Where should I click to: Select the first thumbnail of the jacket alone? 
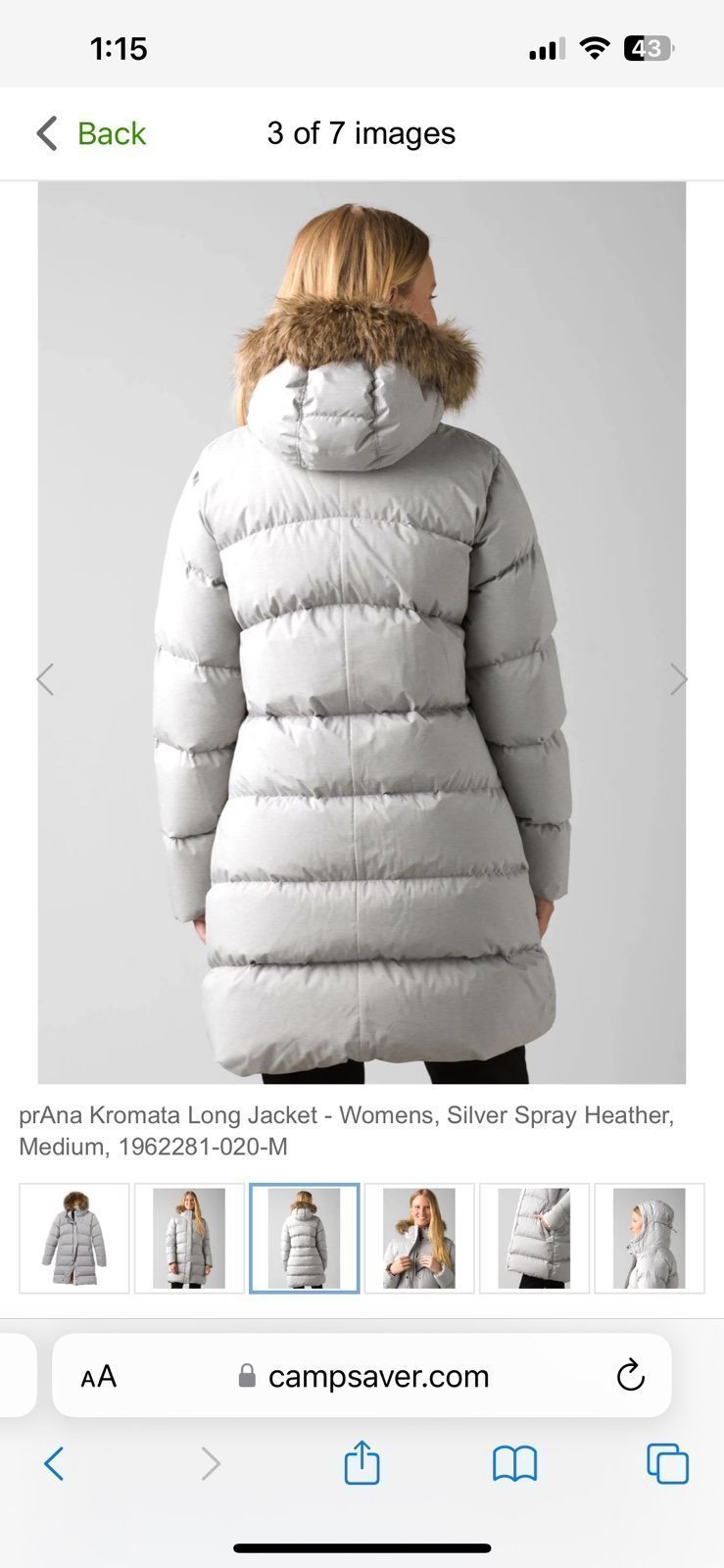74,1239
